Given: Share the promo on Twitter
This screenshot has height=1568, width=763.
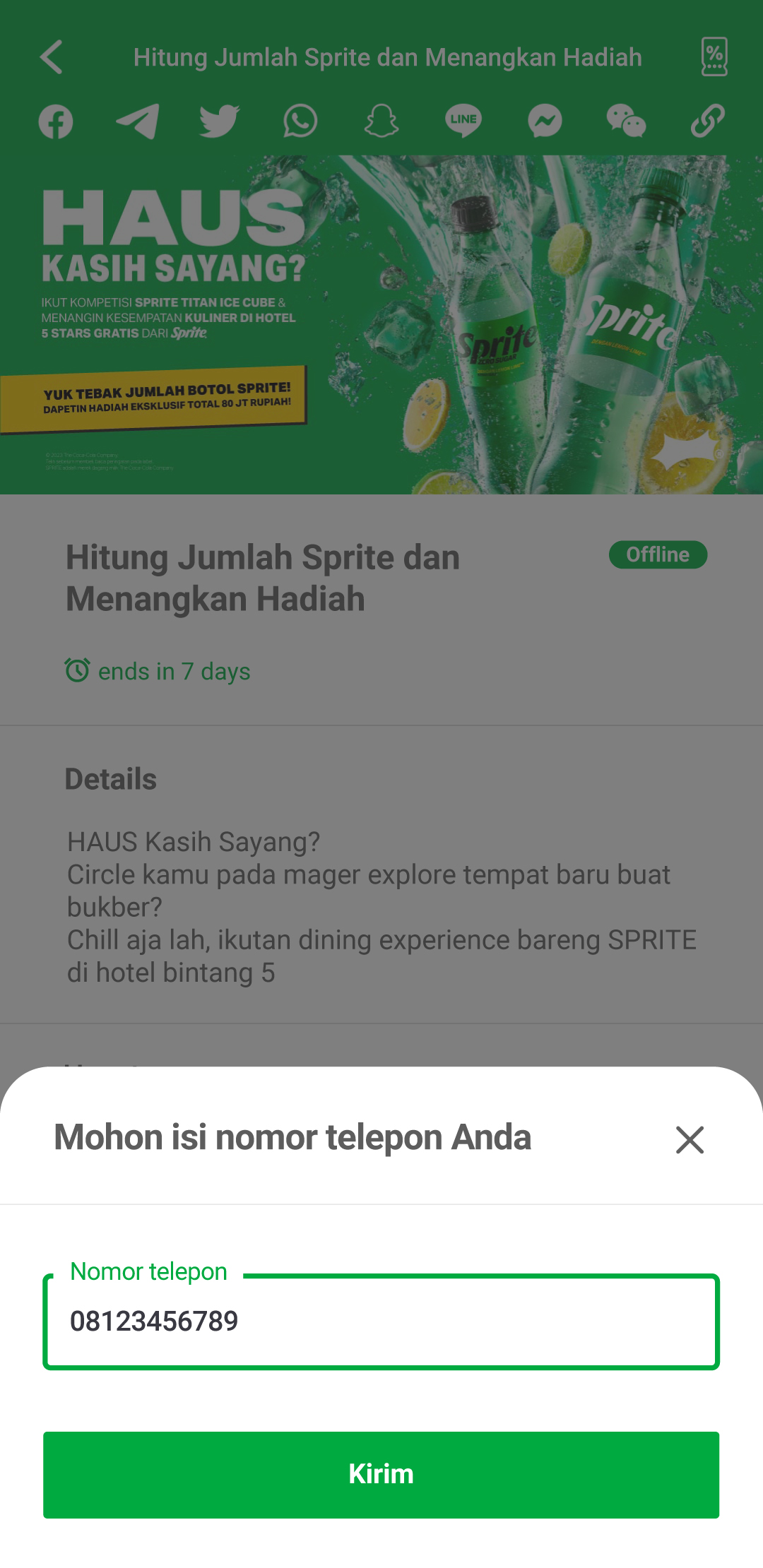Looking at the screenshot, I should [219, 121].
